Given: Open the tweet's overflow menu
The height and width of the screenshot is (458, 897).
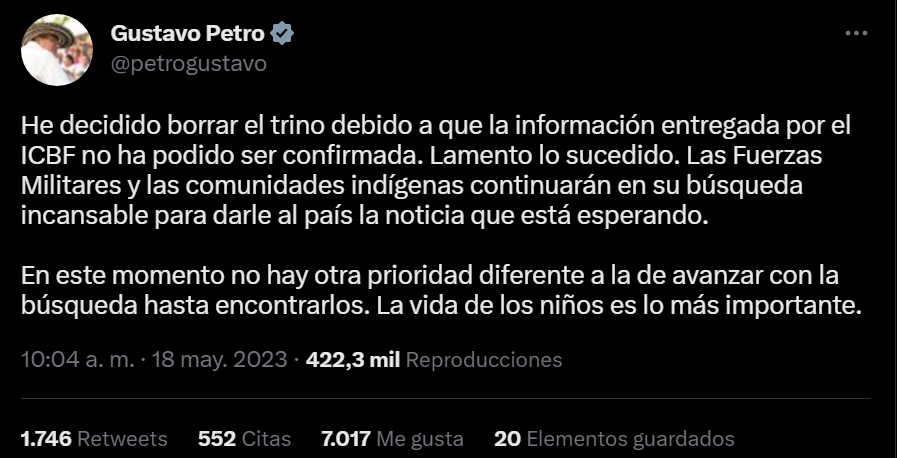Looking at the screenshot, I should 856,33.
